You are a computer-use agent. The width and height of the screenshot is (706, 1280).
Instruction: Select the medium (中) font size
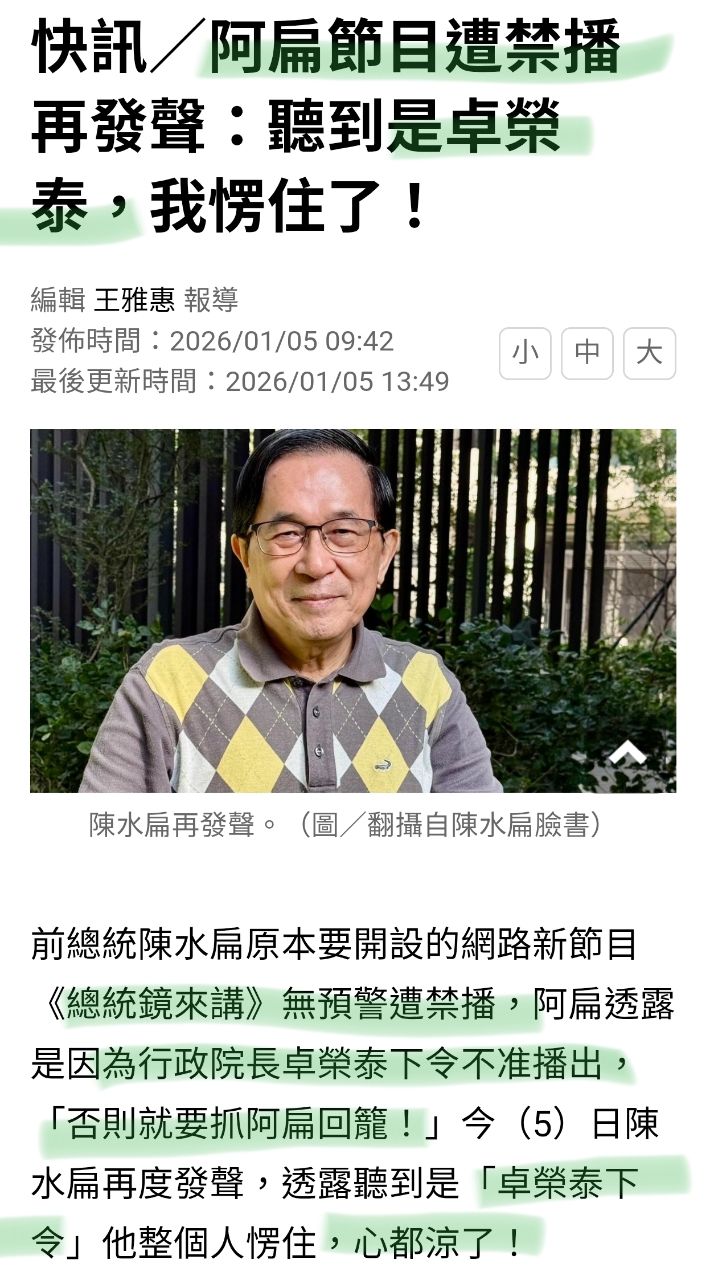pos(587,354)
